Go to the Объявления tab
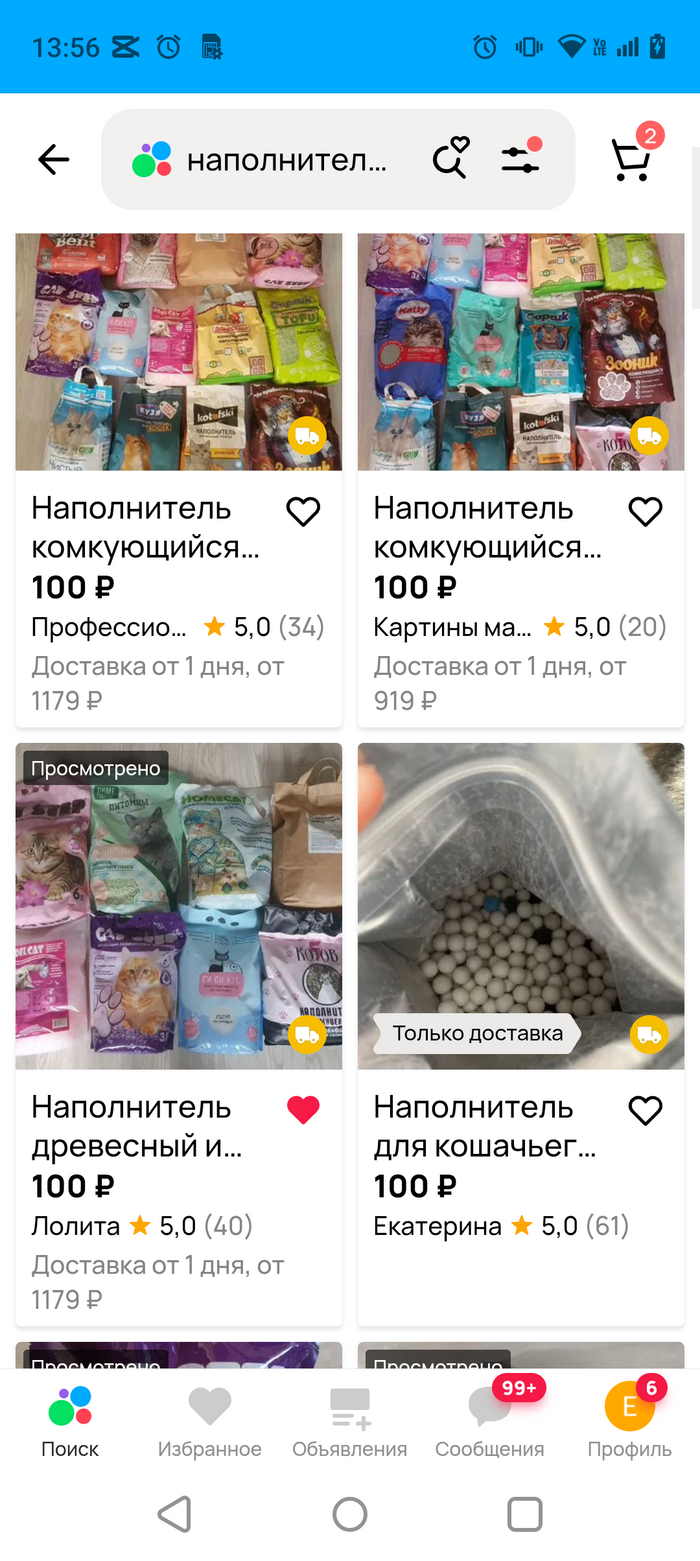700x1561 pixels. point(350,1420)
